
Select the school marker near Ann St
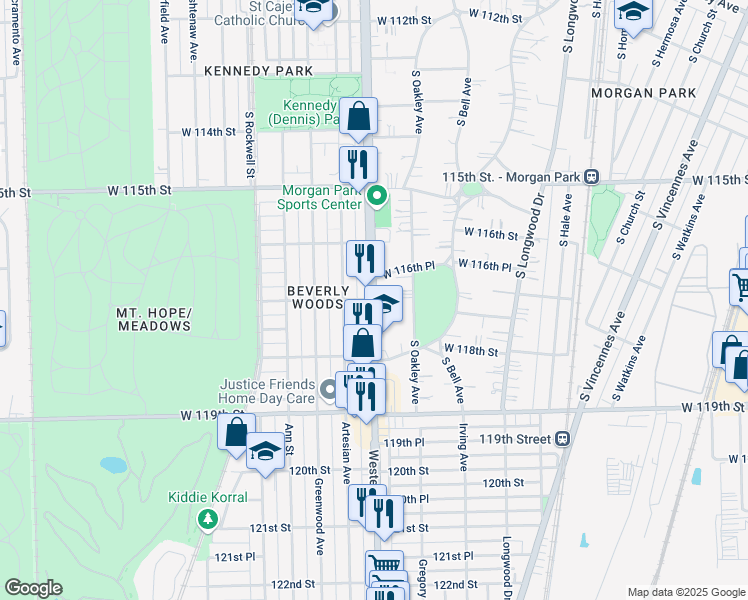pos(264,451)
